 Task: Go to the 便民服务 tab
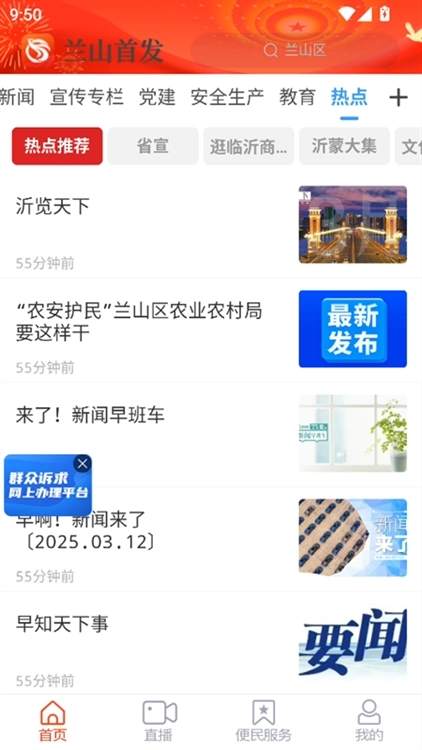click(264, 721)
